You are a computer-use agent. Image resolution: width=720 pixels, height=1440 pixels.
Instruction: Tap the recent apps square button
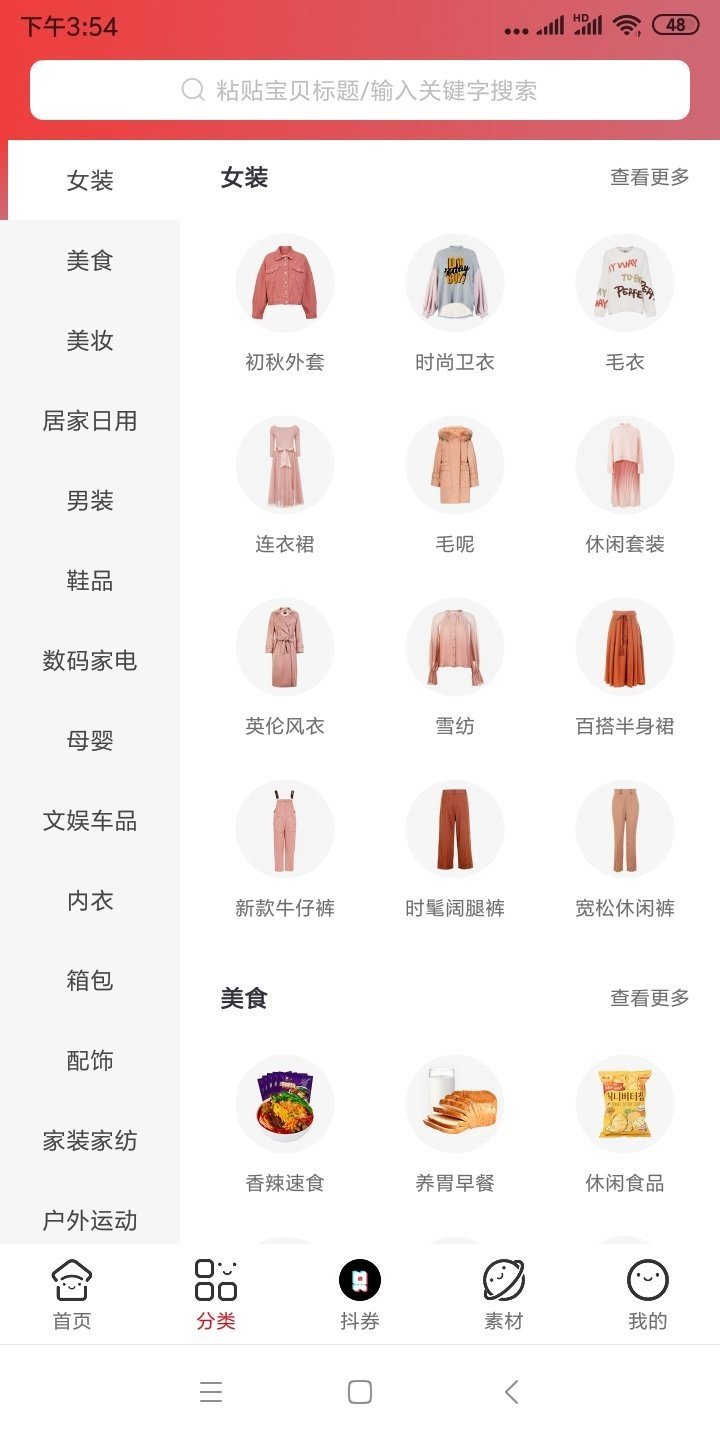(359, 1391)
